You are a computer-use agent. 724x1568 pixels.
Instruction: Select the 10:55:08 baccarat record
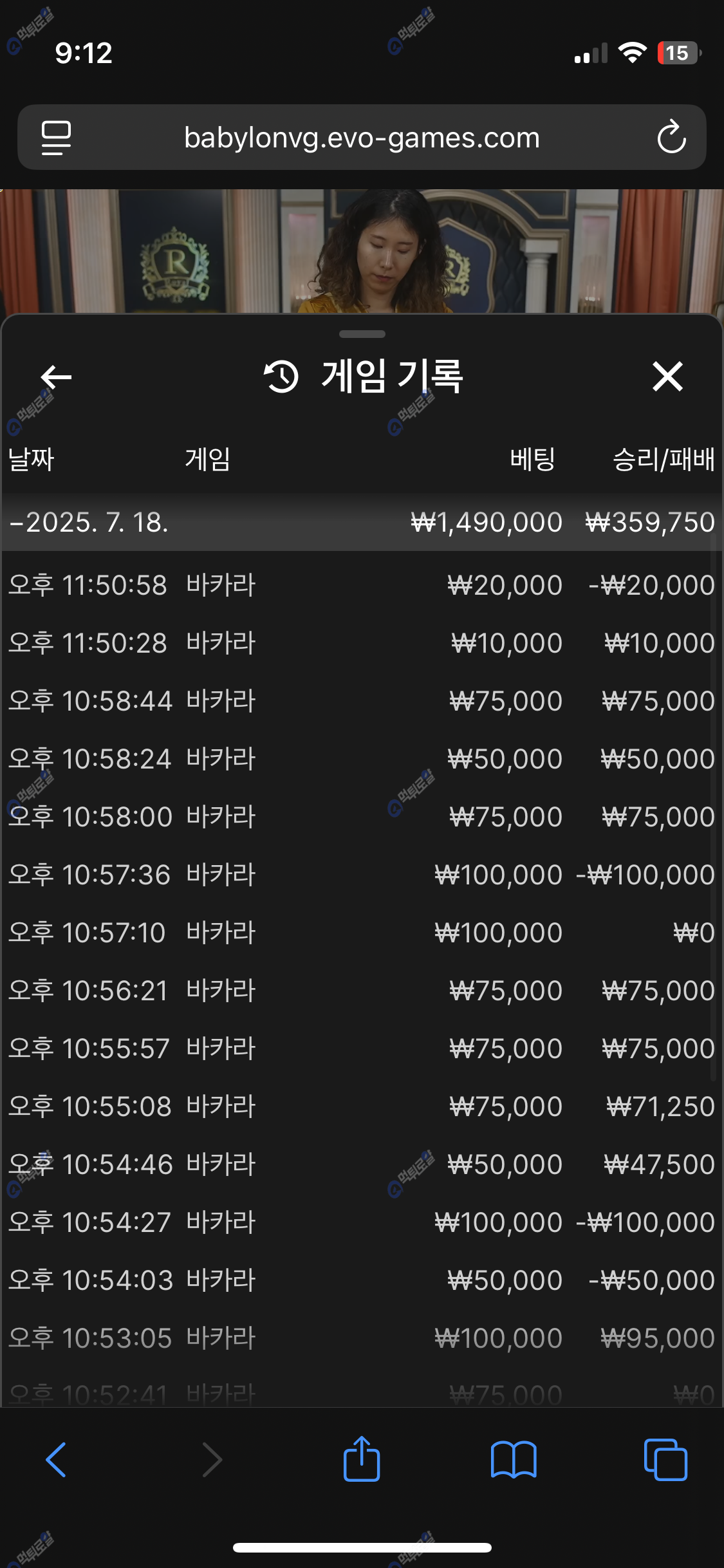pyautogui.click(x=362, y=1106)
